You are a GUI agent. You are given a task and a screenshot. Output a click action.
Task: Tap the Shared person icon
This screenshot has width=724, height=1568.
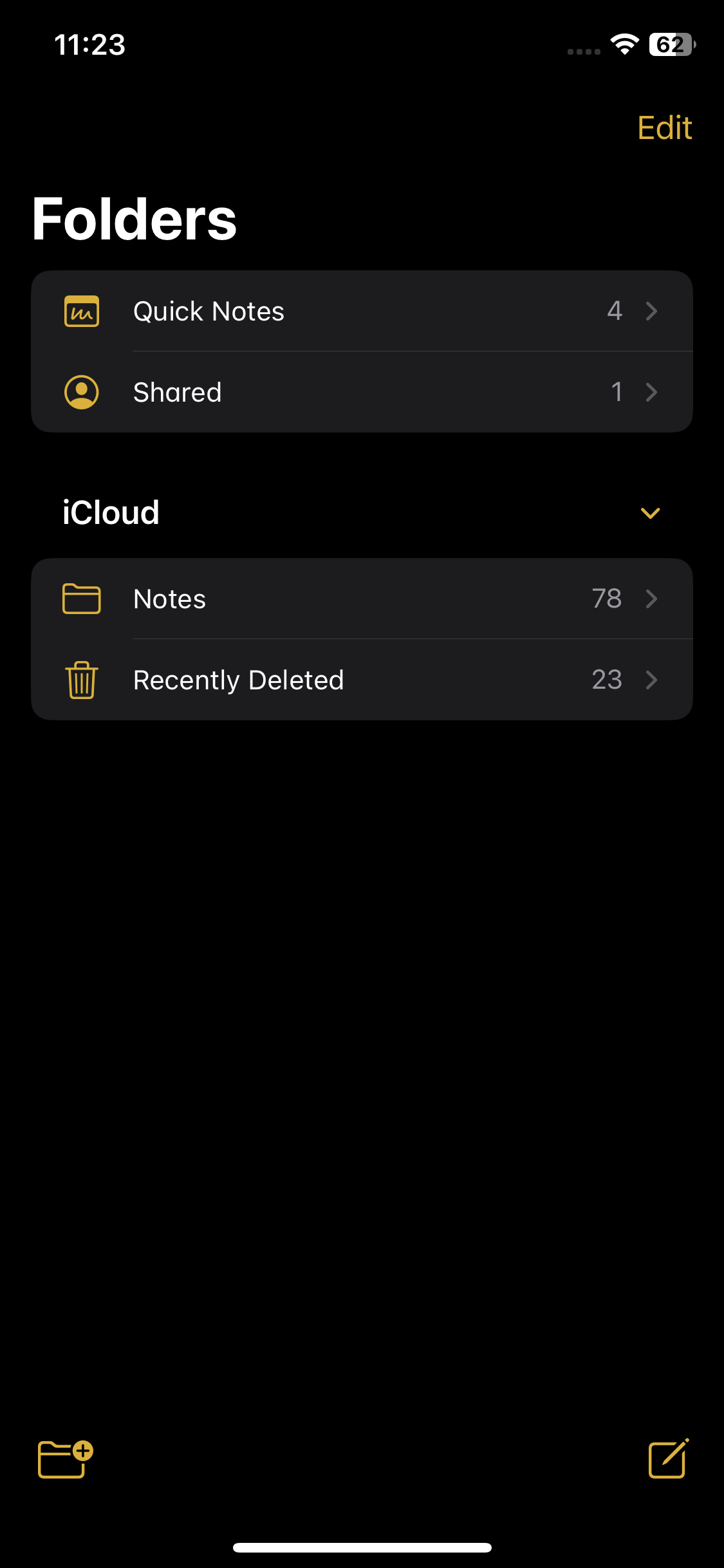[80, 391]
